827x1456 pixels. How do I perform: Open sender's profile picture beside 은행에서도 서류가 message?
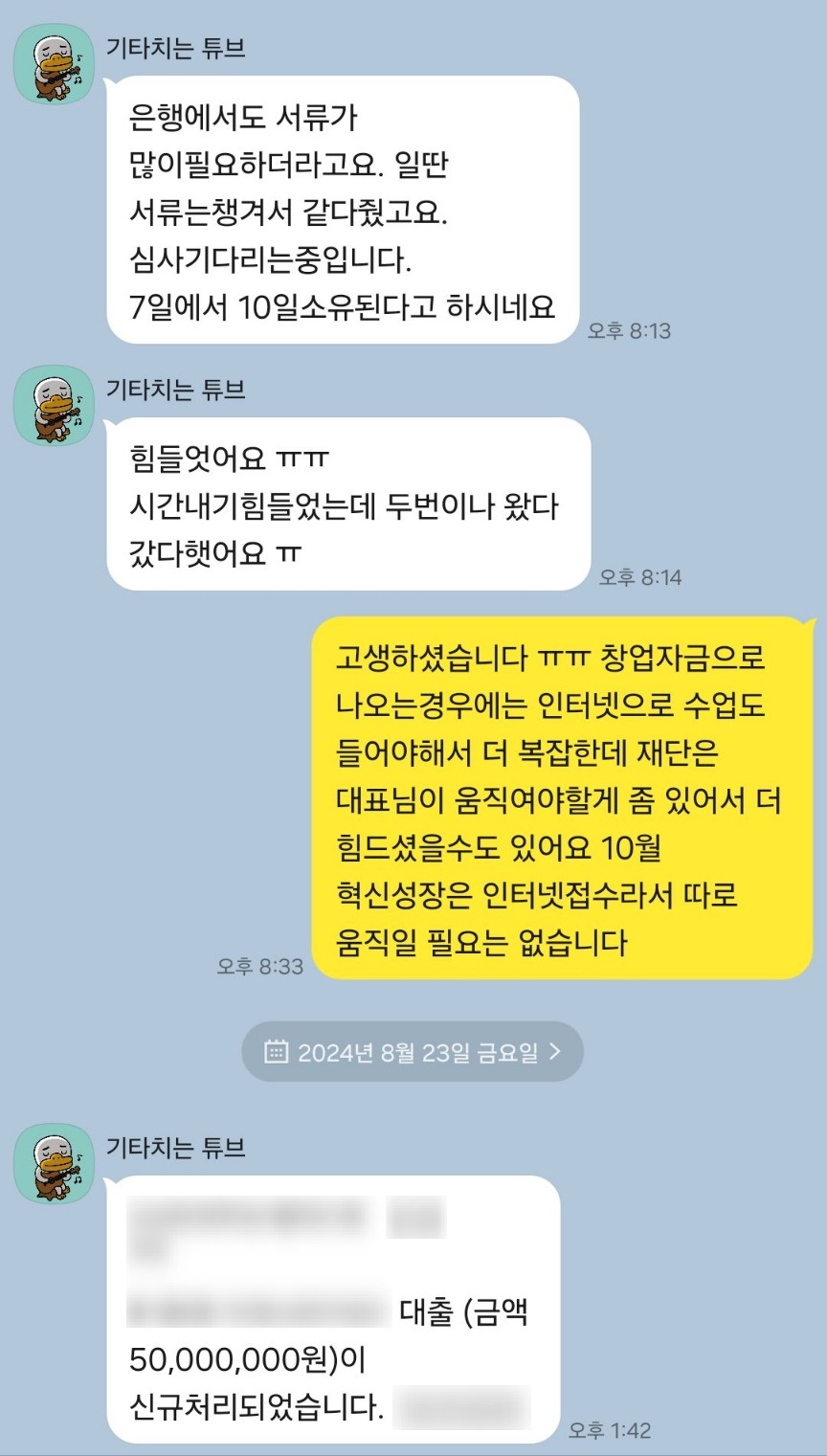tap(54, 65)
